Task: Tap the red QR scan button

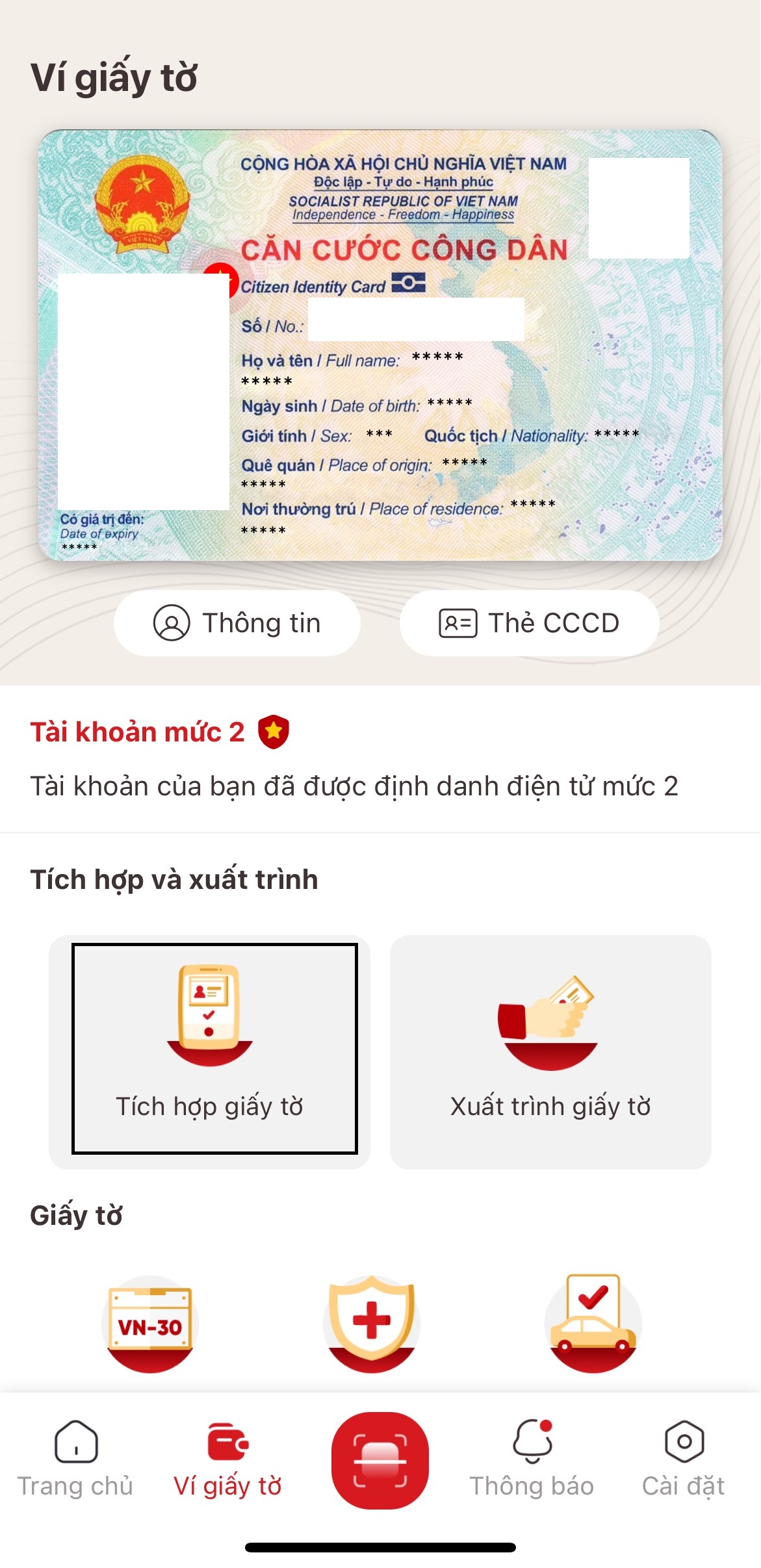Action: tap(380, 1461)
